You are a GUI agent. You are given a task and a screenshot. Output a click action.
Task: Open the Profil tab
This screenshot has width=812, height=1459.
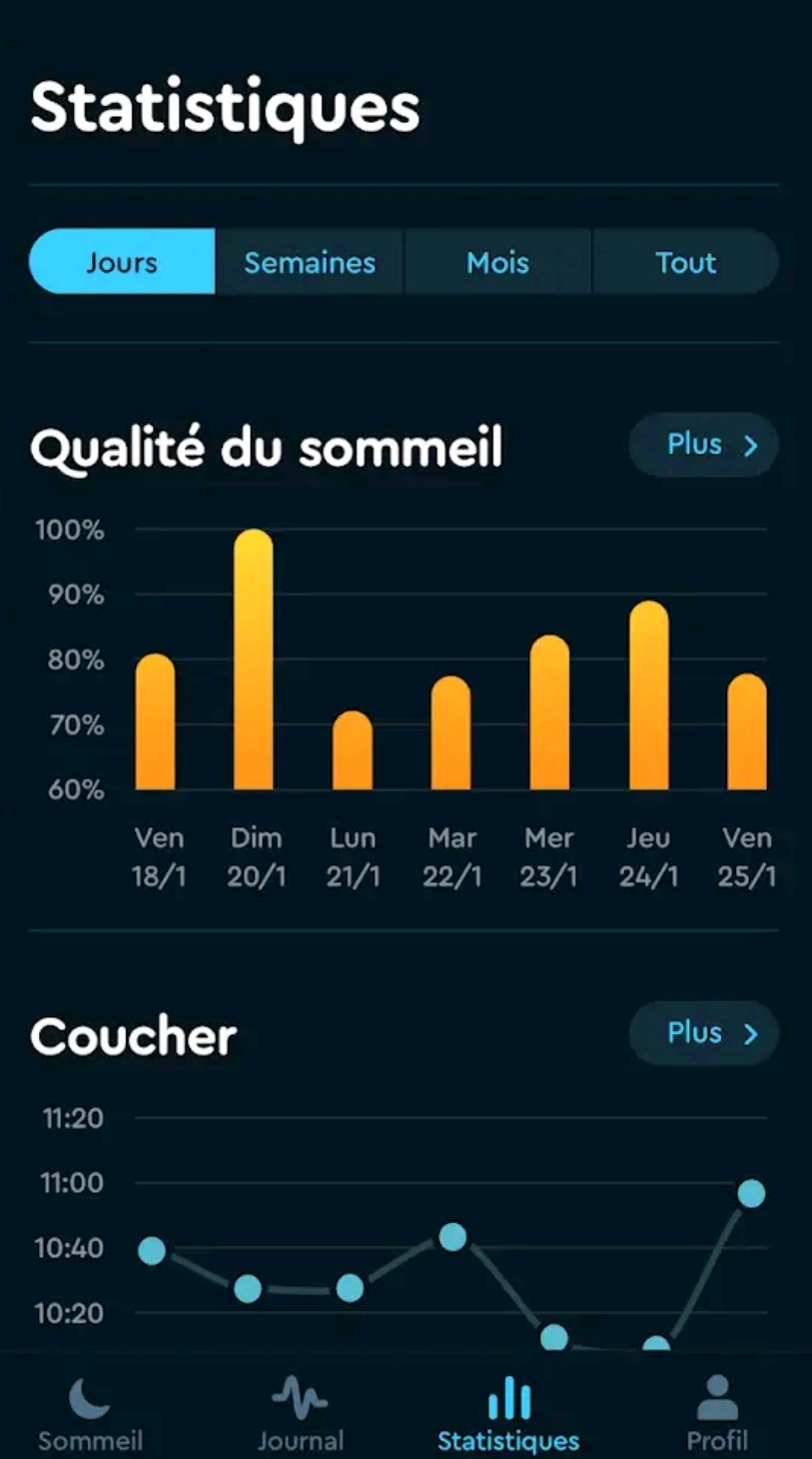[717, 1414]
